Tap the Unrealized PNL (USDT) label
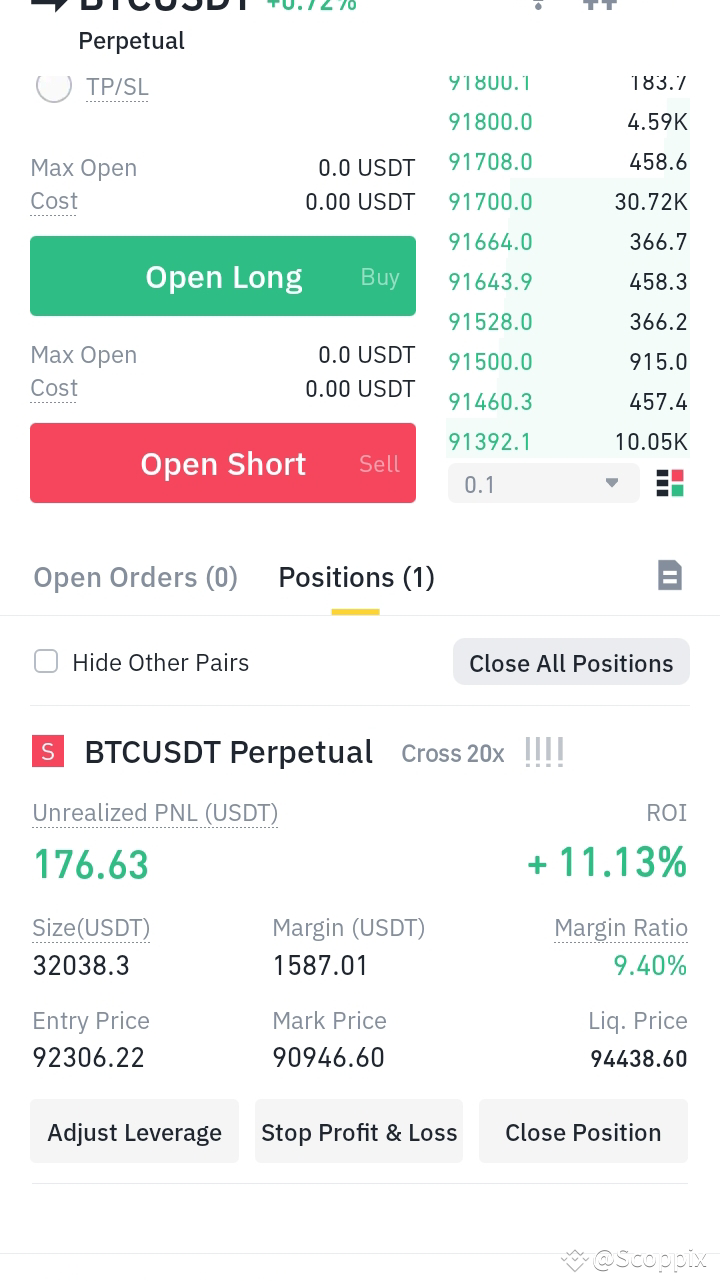720x1281 pixels. pyautogui.click(x=155, y=813)
